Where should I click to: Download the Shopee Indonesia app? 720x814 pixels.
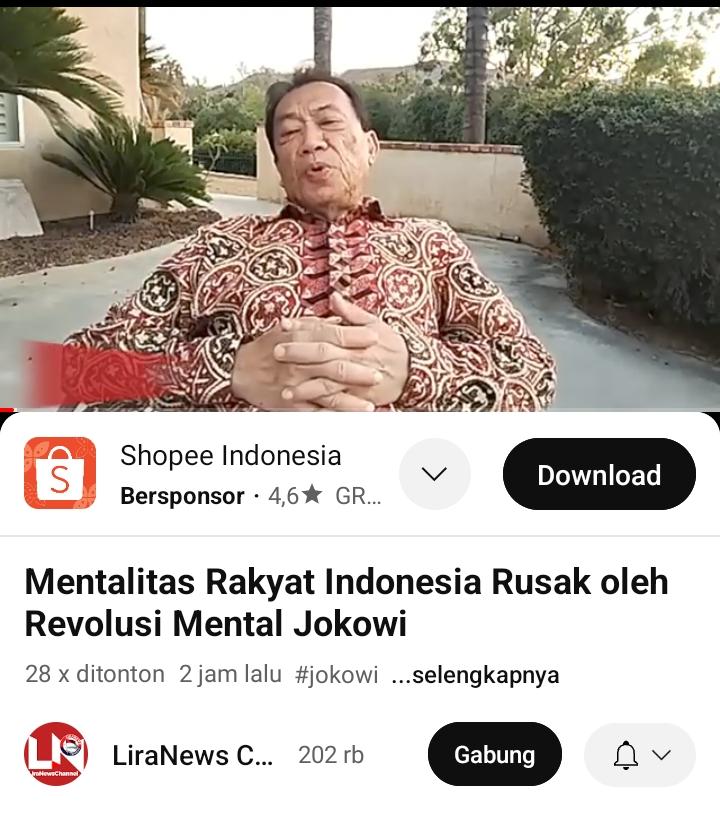[598, 475]
